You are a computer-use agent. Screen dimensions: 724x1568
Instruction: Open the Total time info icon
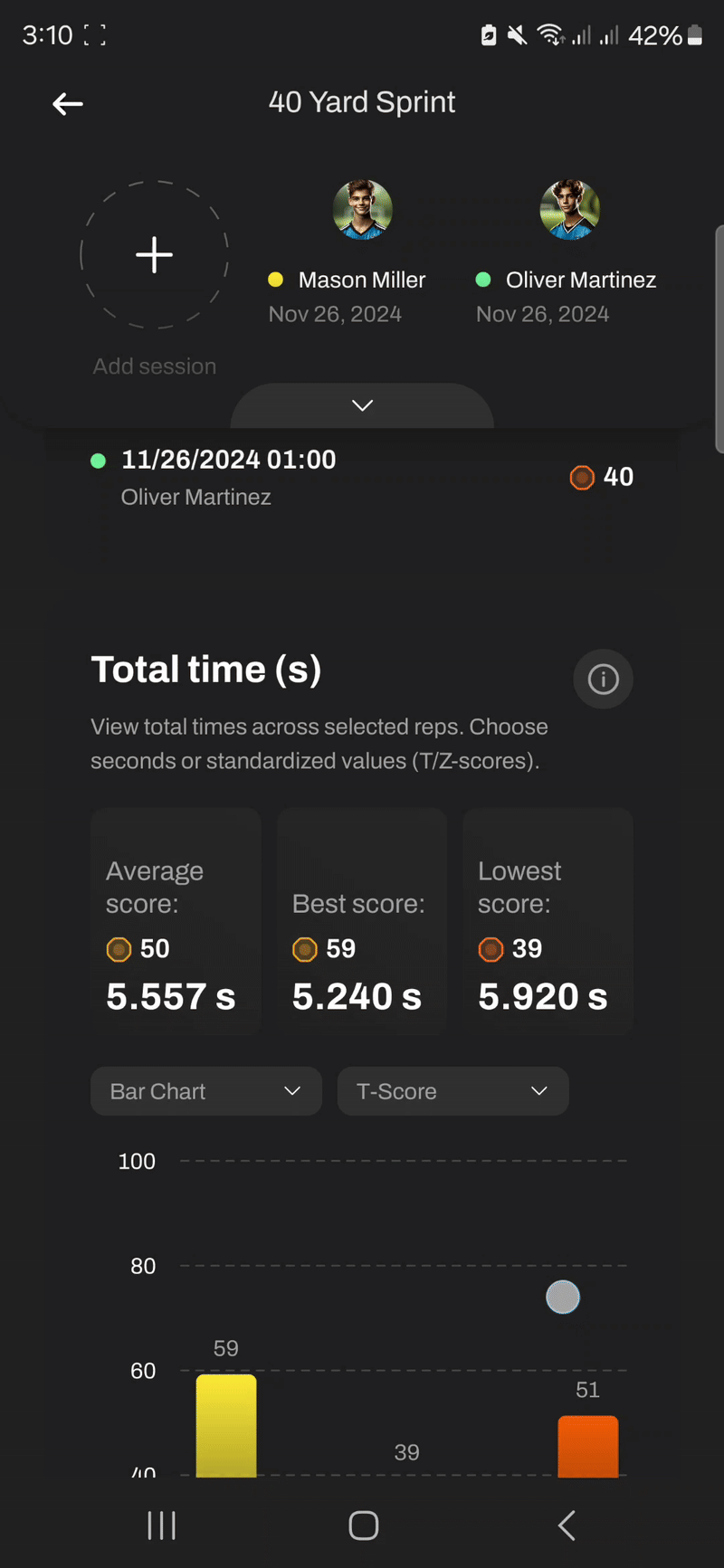[603, 679]
